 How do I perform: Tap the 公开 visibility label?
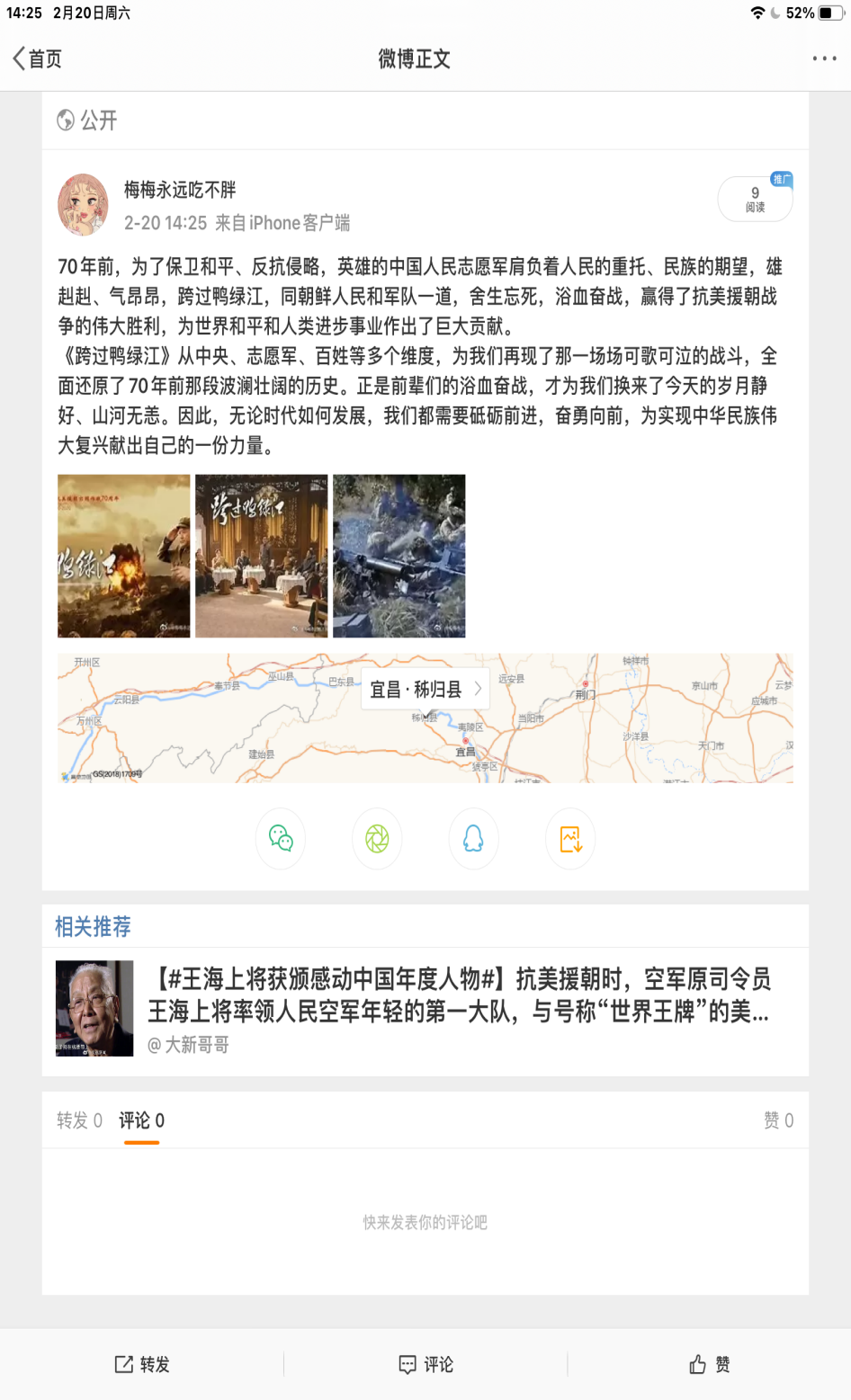[87, 120]
